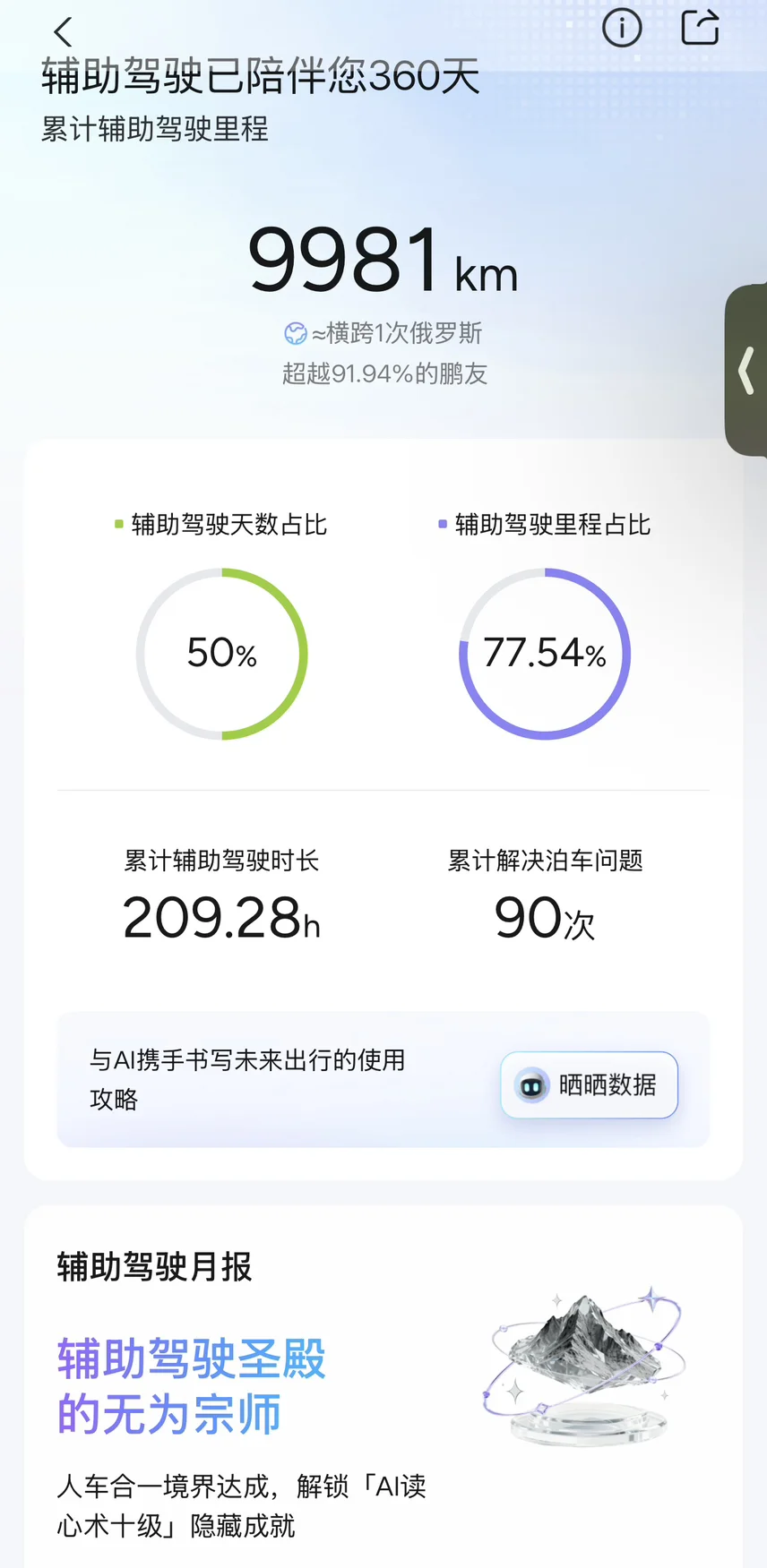Screen dimensions: 767x1568
Task: Expand the side floating panel handle
Action: (746, 371)
